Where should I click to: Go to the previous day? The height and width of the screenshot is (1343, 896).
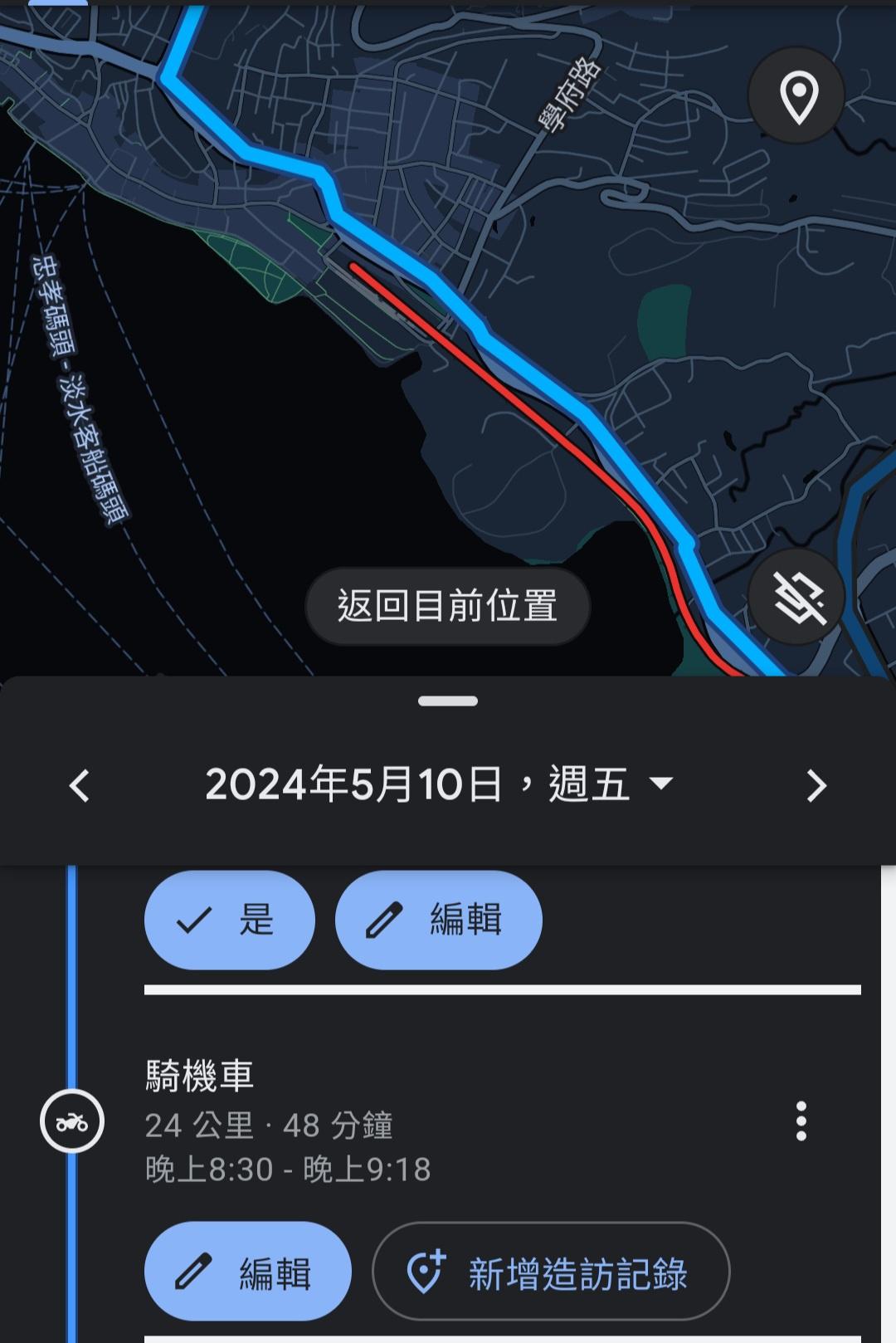click(80, 785)
